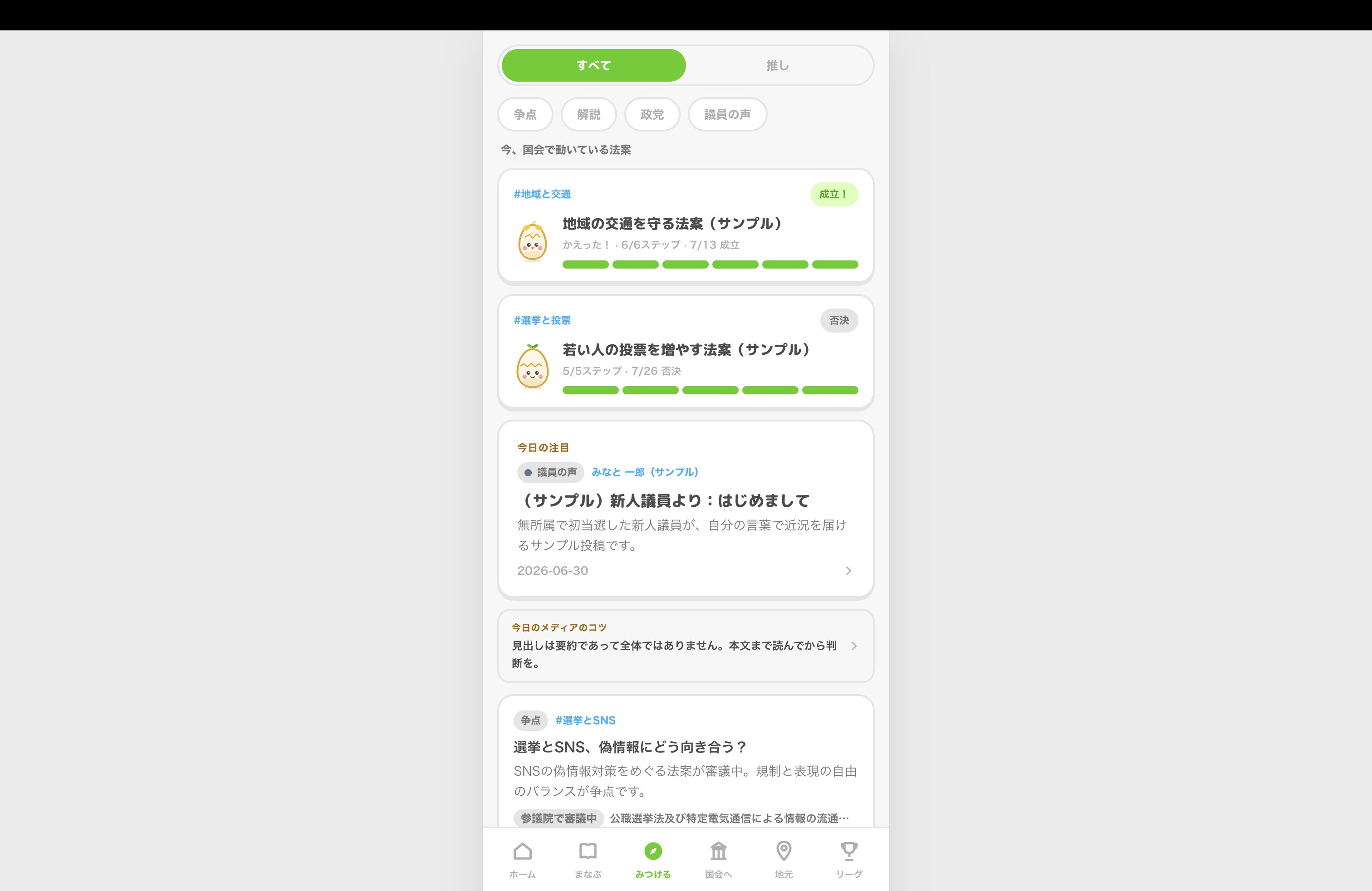
Task: Tap the #選挙とSNS hashtag
Action: (x=585, y=720)
